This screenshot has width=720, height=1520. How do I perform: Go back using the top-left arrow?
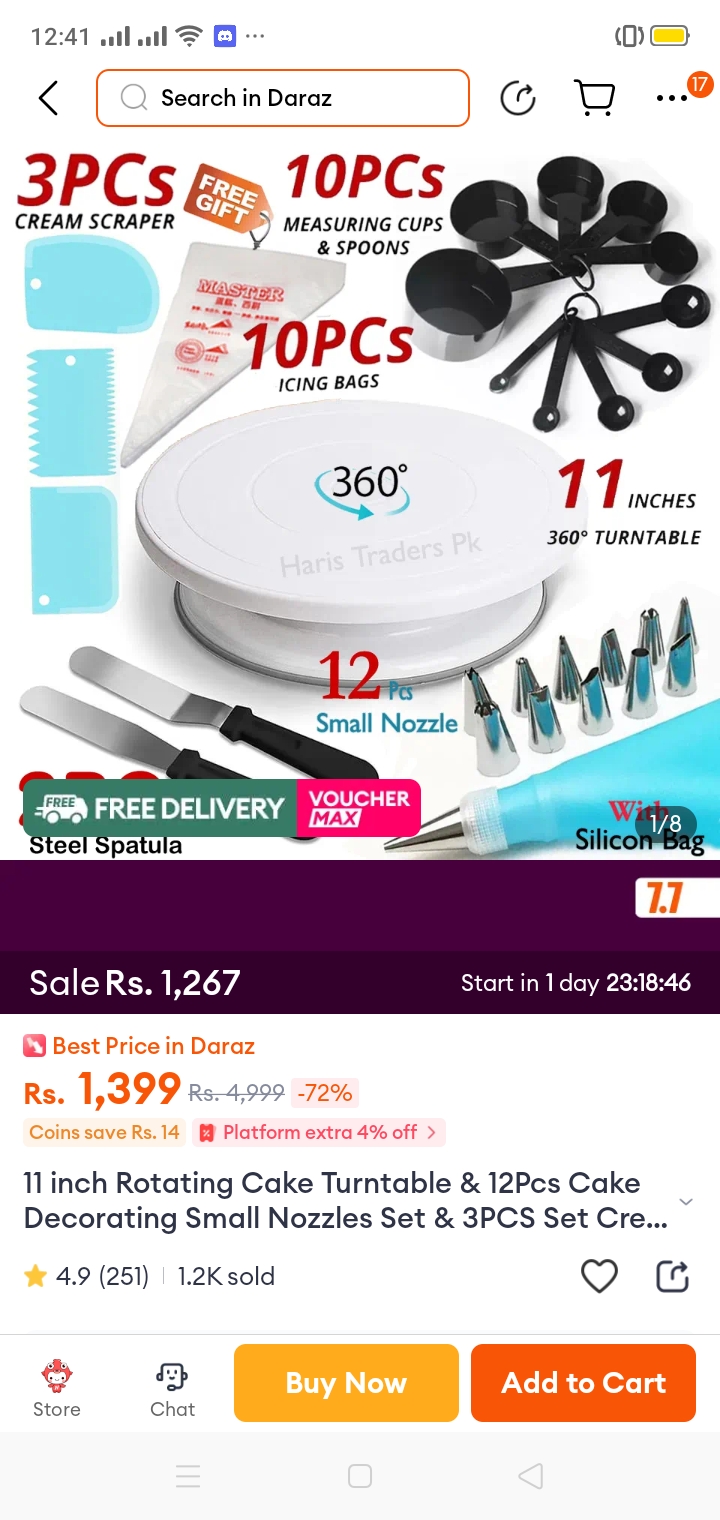coord(48,98)
